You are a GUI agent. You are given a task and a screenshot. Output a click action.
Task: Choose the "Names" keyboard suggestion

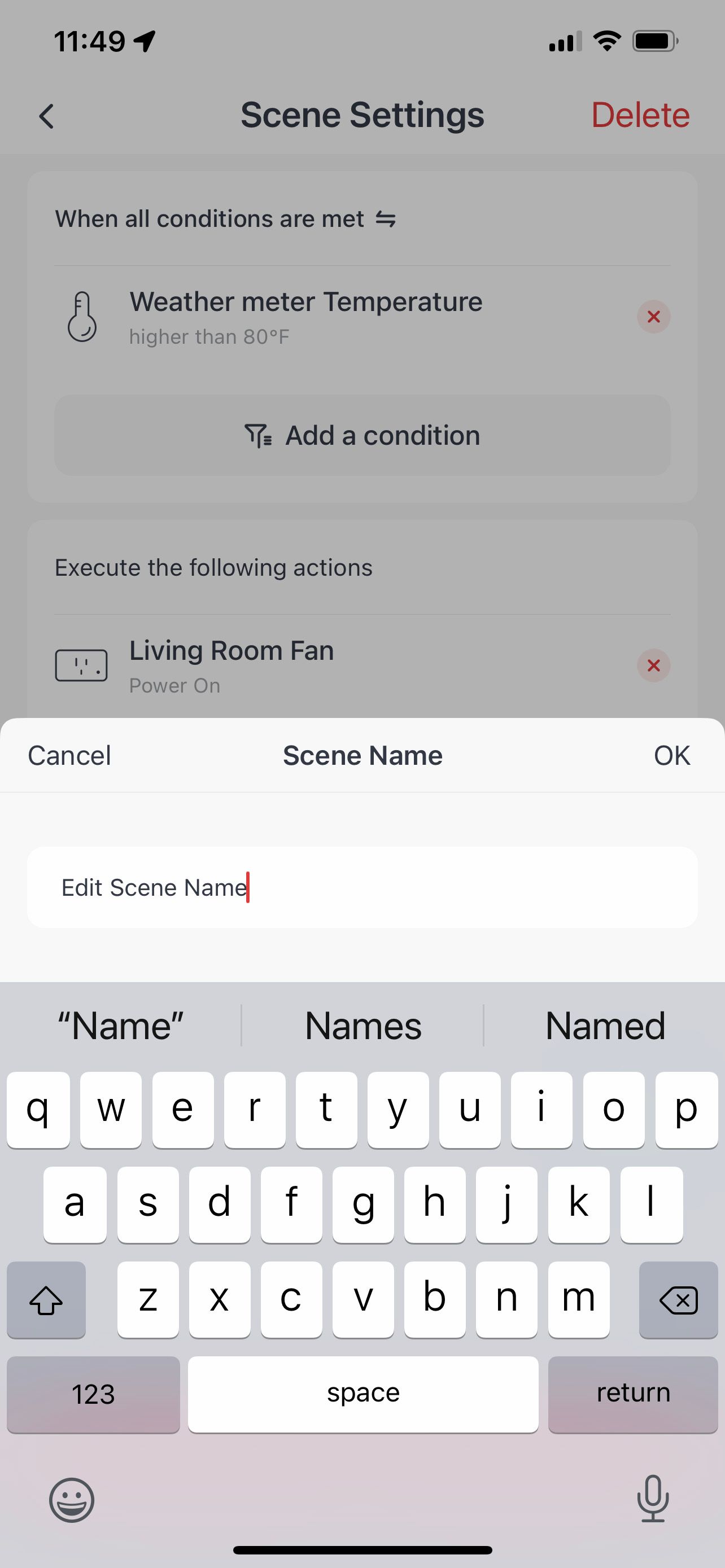pyautogui.click(x=363, y=1026)
